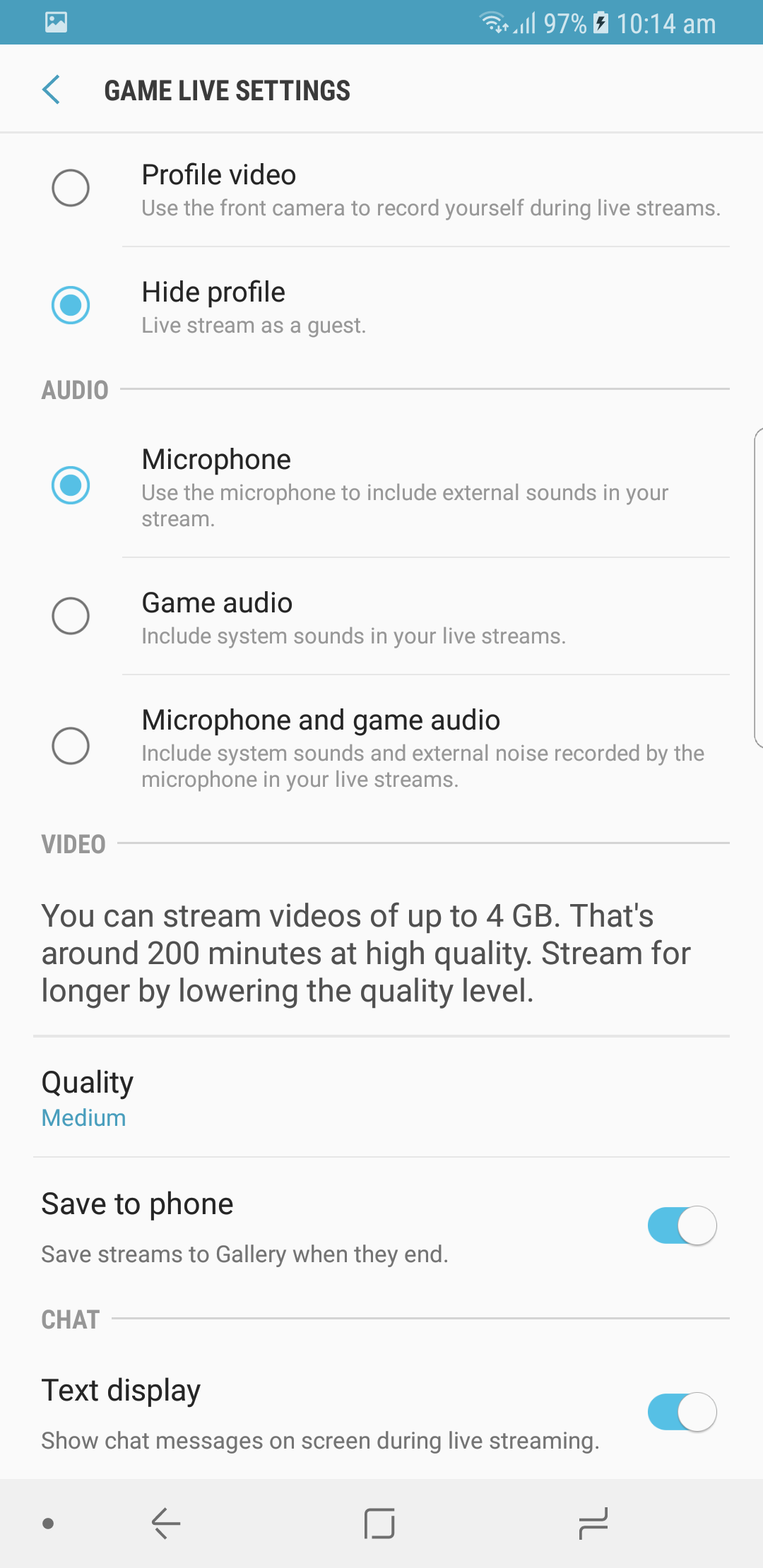Choose Microphone and game audio

click(x=71, y=746)
